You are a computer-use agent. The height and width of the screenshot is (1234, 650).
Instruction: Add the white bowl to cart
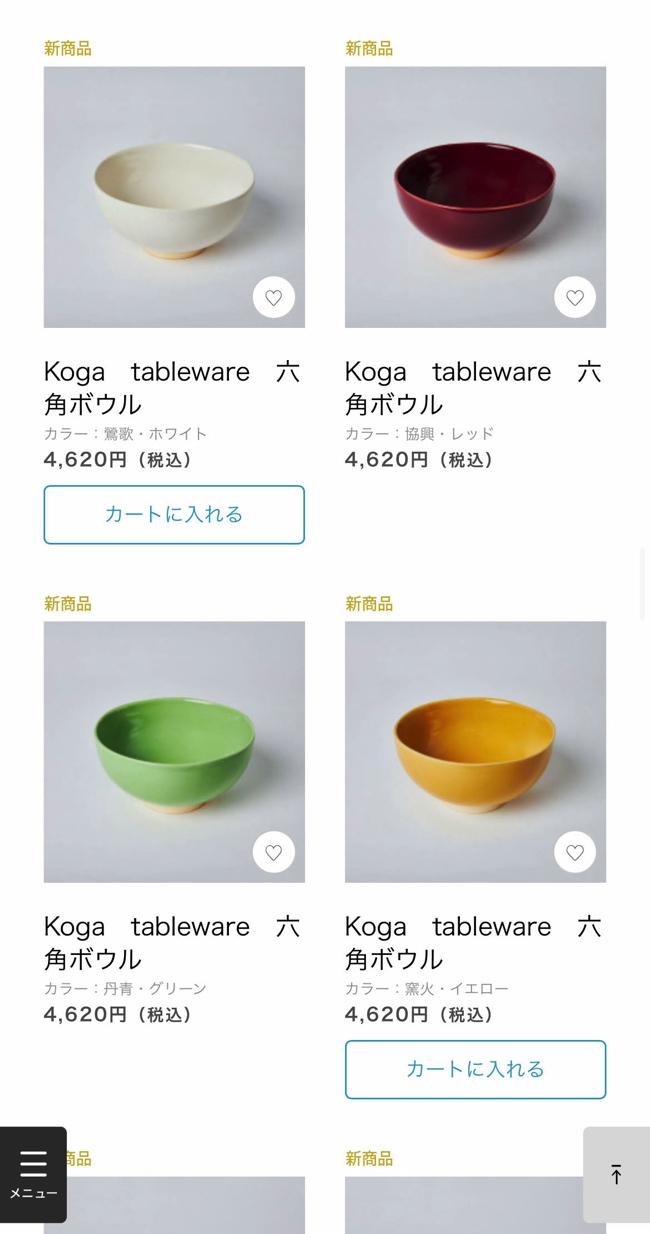pyautogui.click(x=174, y=515)
